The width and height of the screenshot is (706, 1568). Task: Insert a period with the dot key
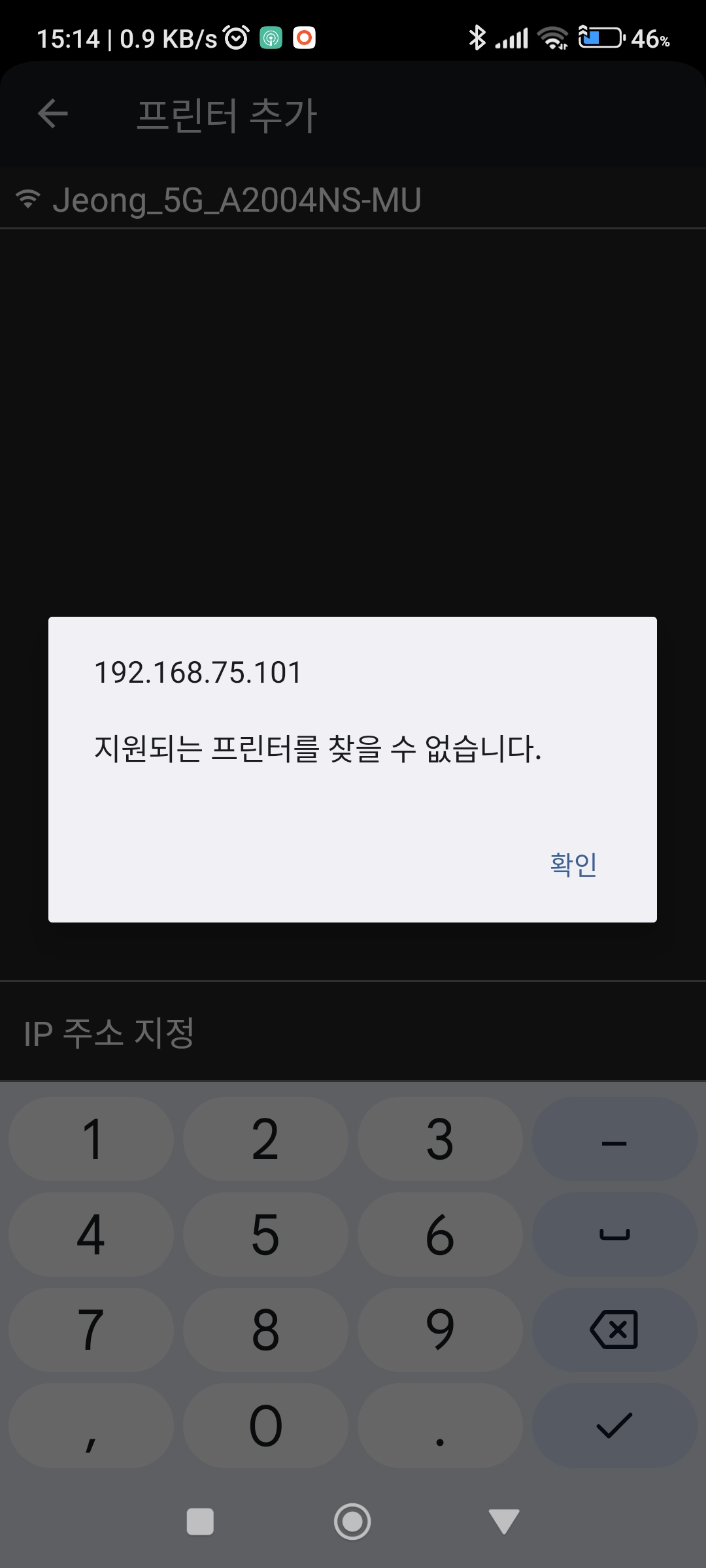coord(440,1425)
